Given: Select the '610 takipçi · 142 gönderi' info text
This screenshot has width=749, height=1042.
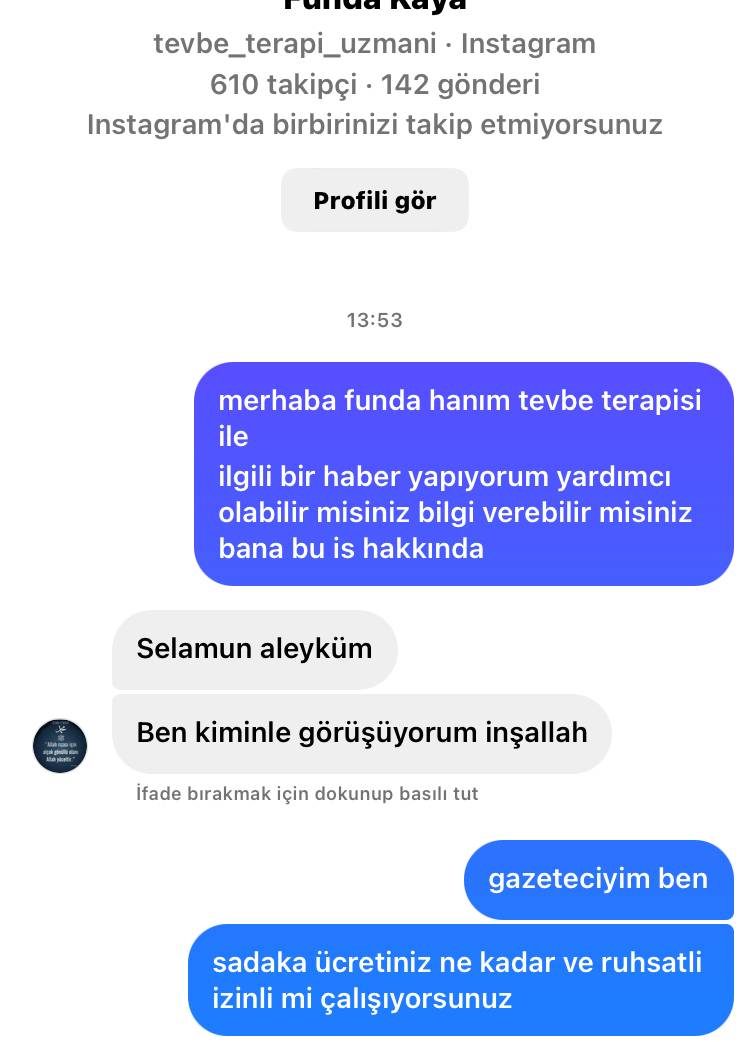Looking at the screenshot, I should click(374, 86).
